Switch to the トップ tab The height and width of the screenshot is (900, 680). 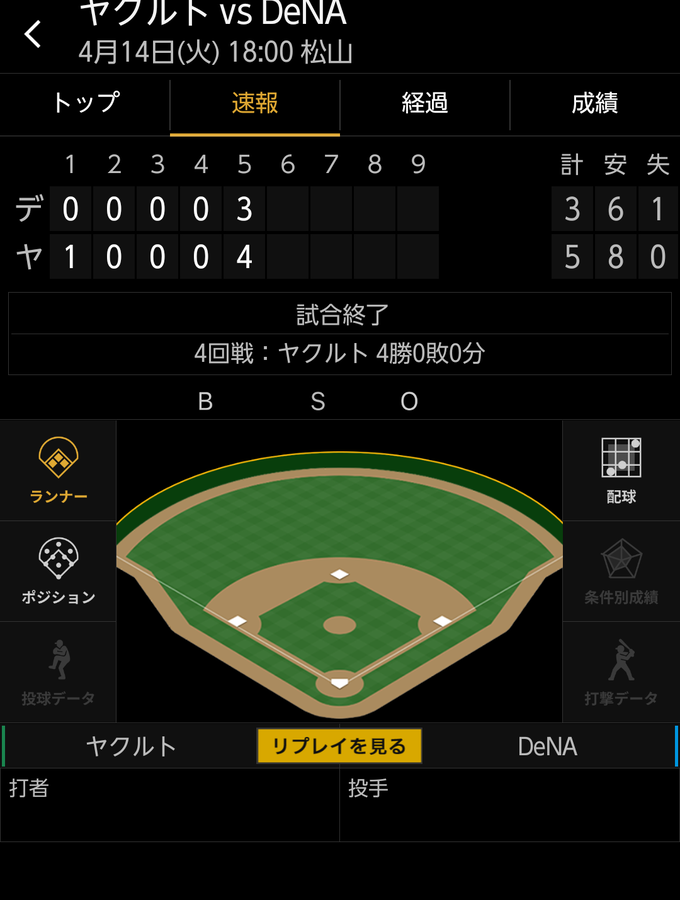[85, 103]
